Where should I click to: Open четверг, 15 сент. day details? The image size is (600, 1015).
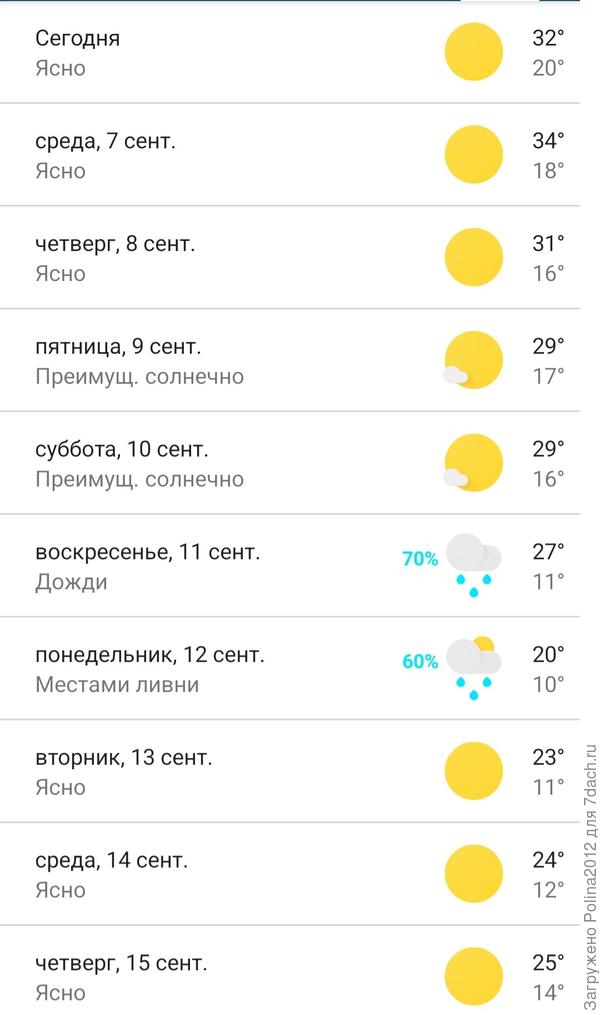coord(290,977)
